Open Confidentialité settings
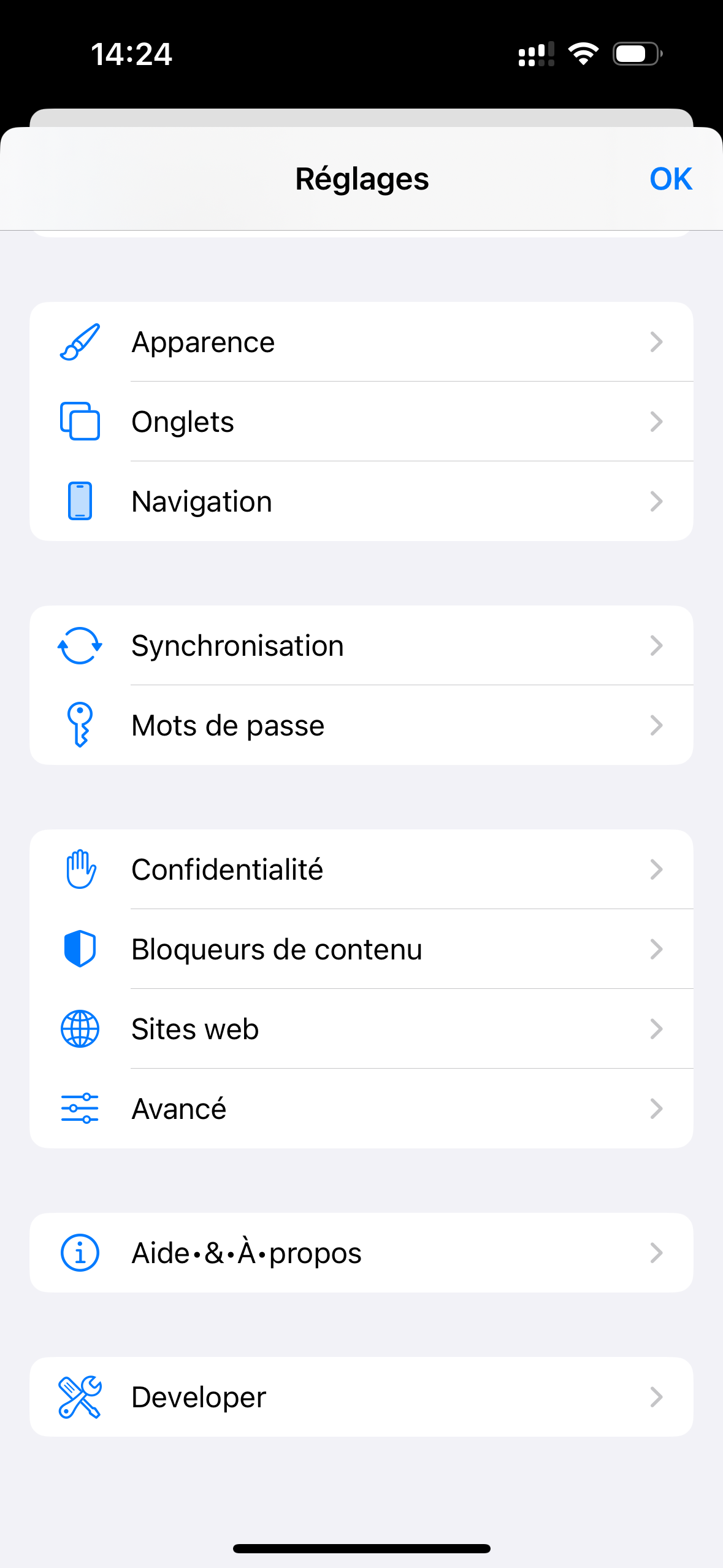 [361, 869]
